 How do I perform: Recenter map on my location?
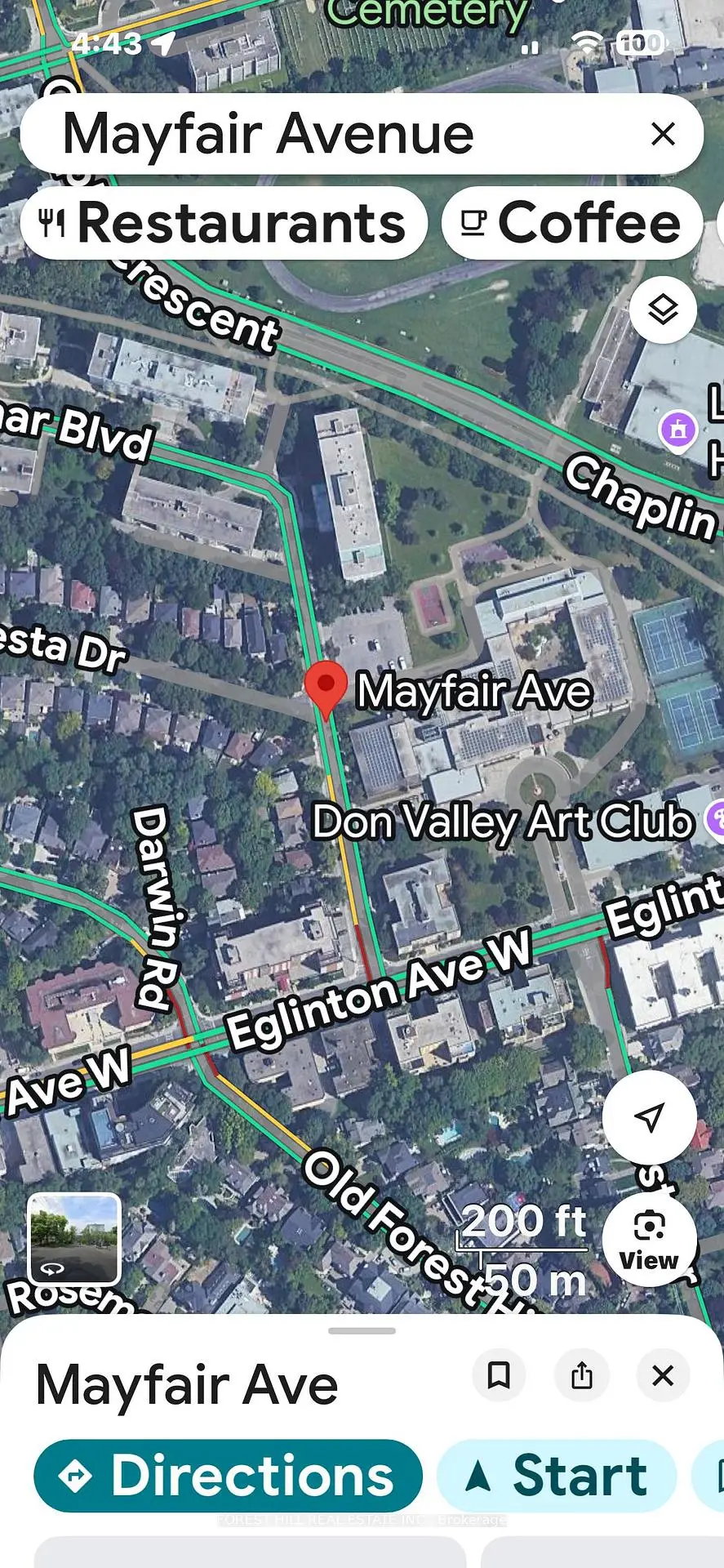coord(649,1117)
